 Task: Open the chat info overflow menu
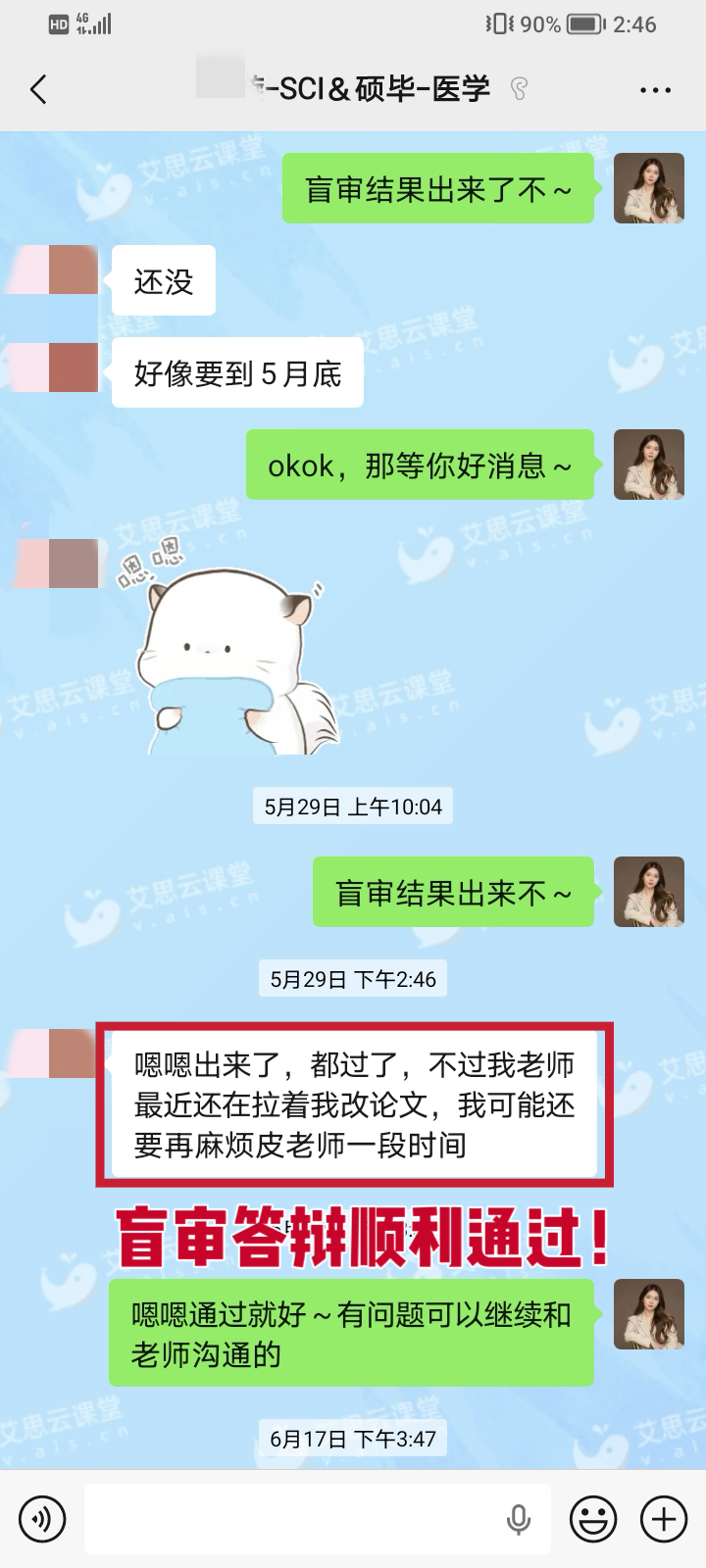tap(654, 90)
